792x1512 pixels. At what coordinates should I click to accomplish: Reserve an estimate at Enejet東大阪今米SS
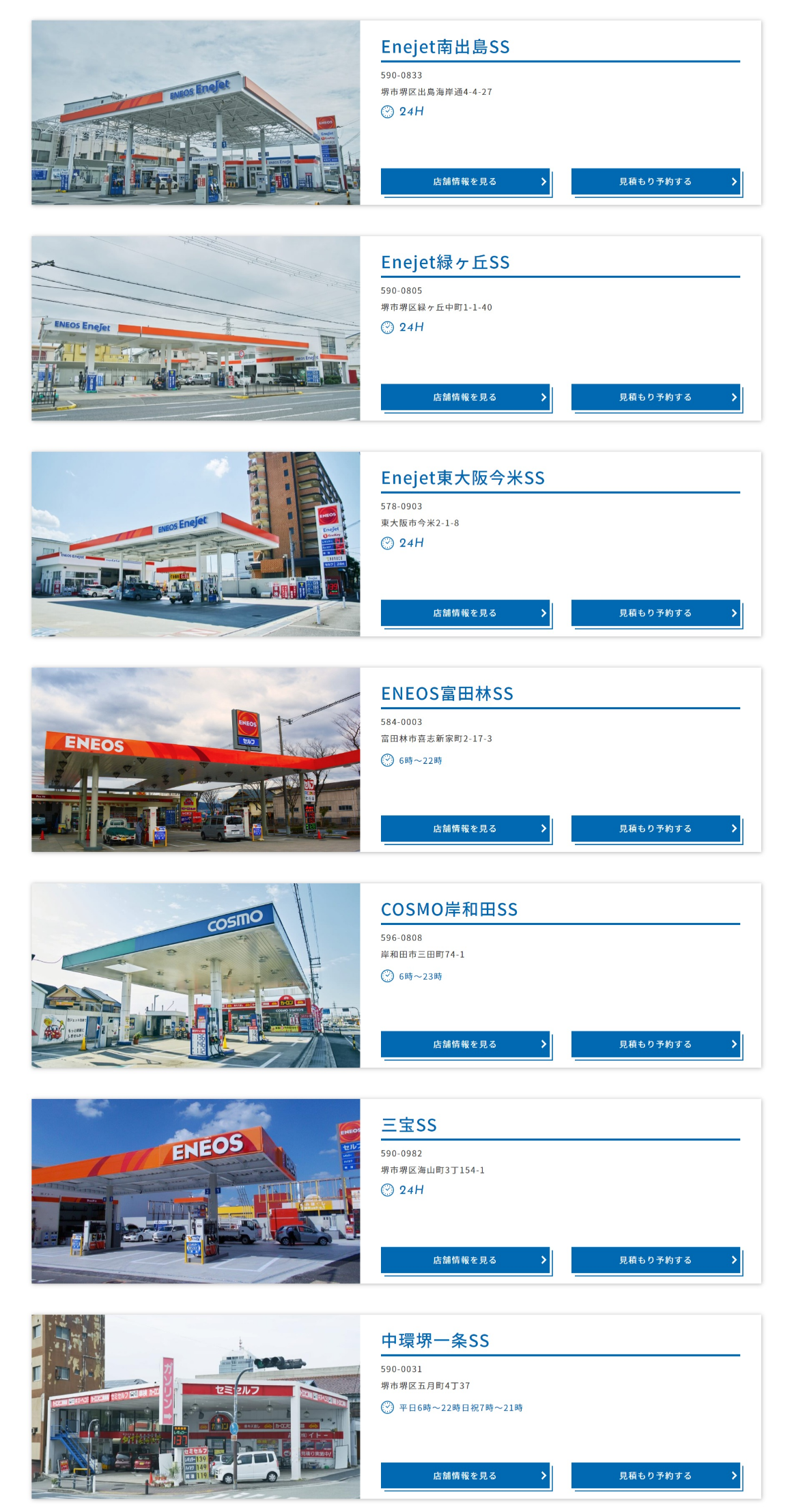pos(655,613)
